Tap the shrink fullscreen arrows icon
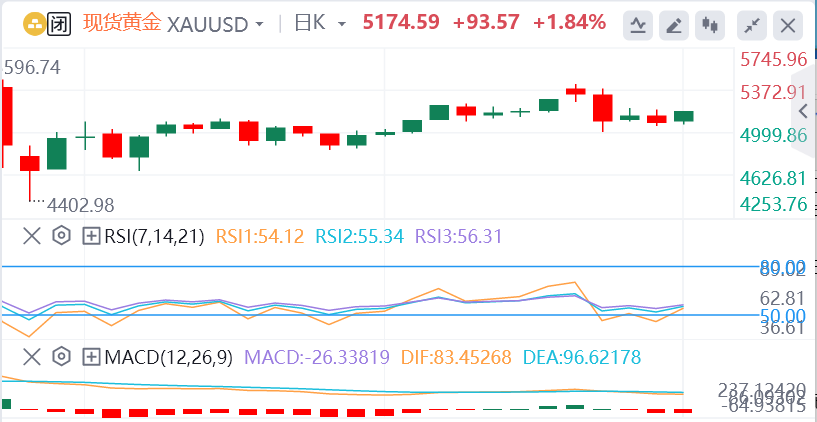 click(751, 25)
